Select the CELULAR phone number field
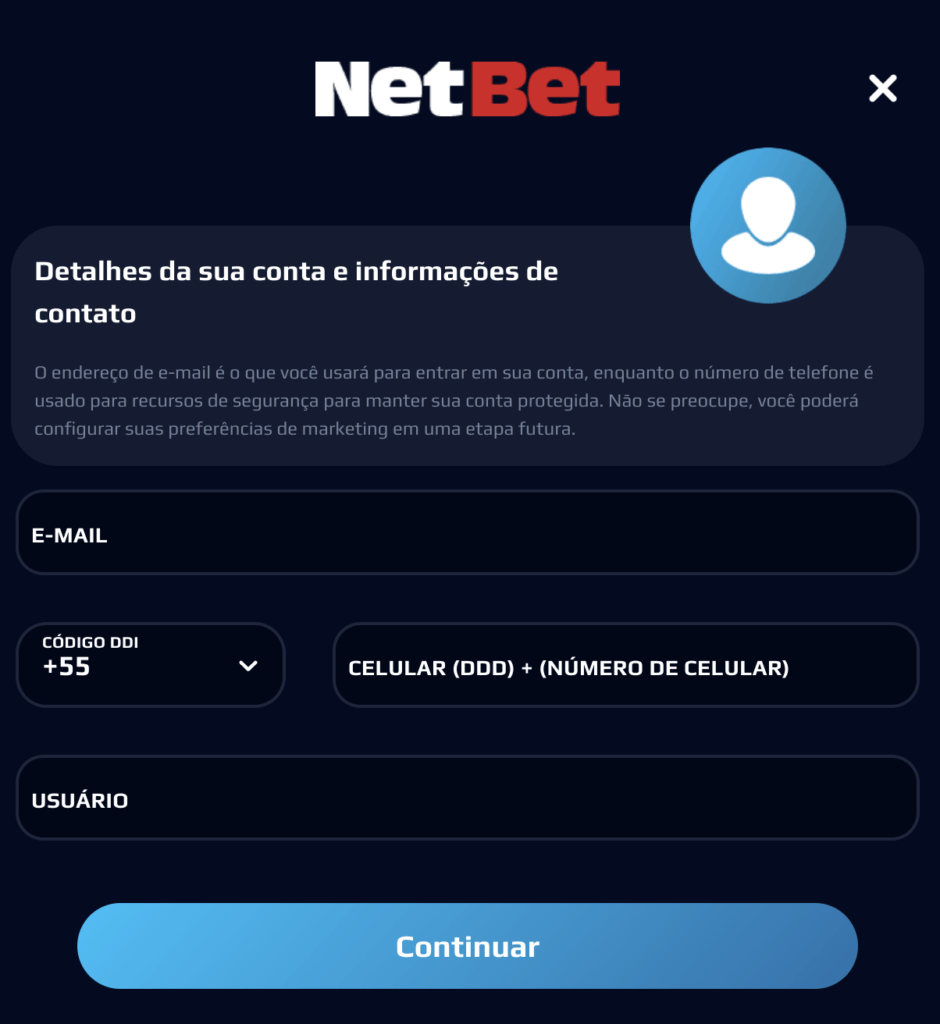Image resolution: width=940 pixels, height=1024 pixels. (626, 665)
